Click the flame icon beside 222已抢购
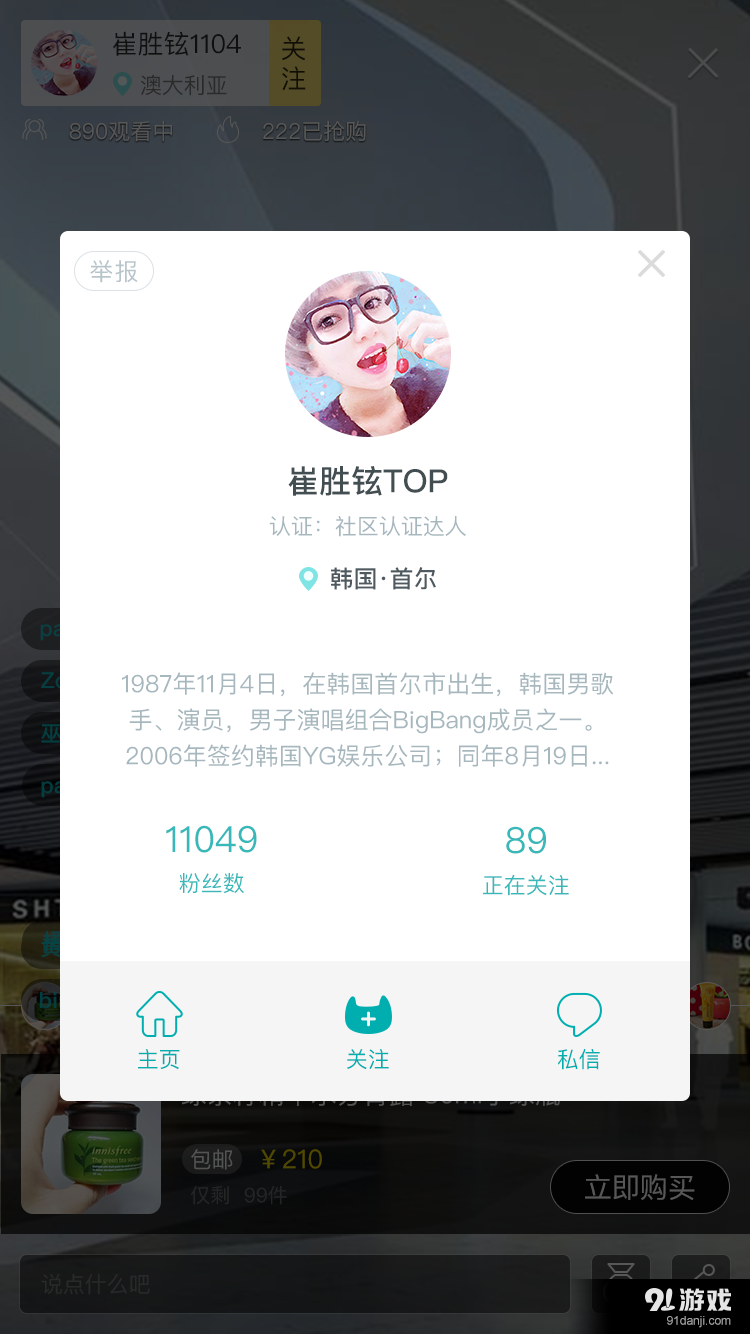Image resolution: width=750 pixels, height=1334 pixels. coord(228,131)
